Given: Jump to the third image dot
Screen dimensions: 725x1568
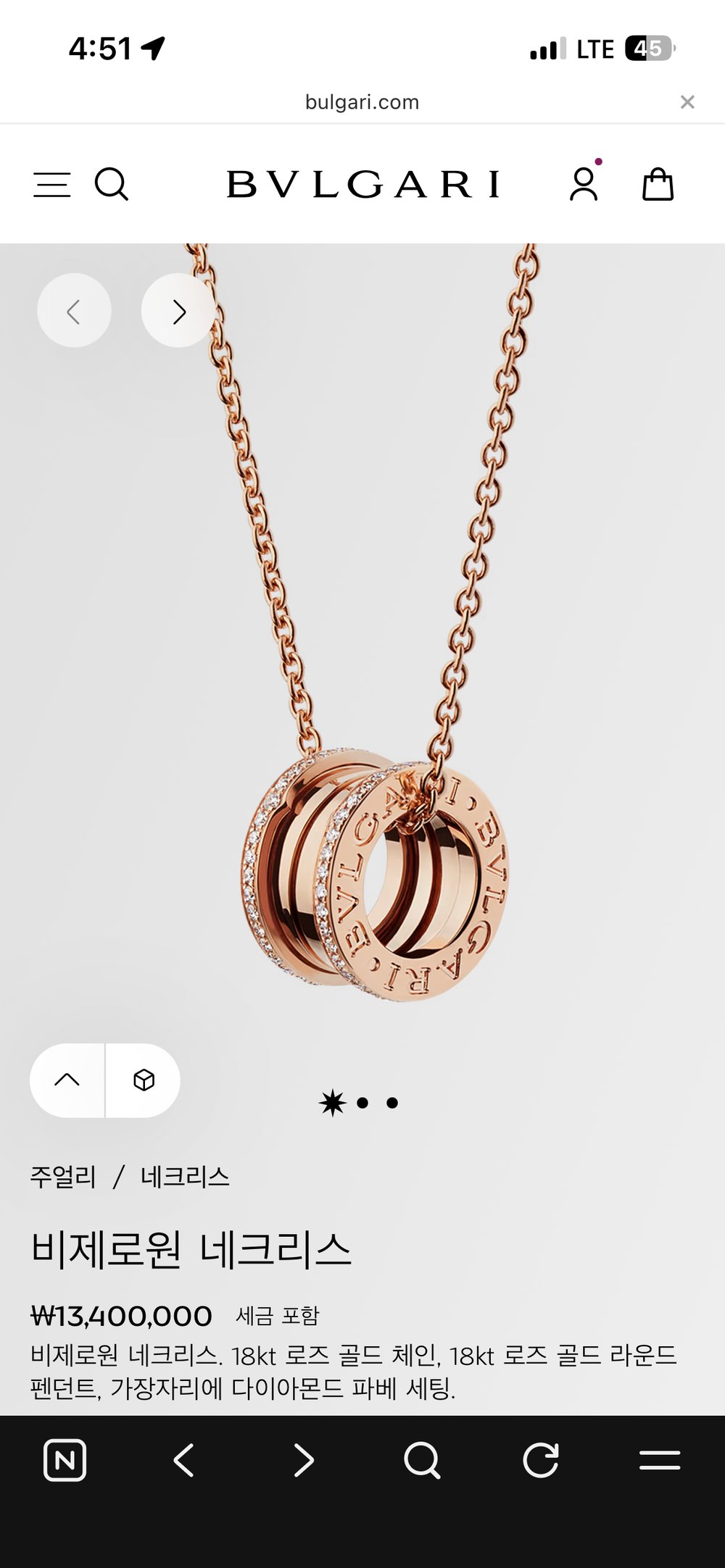Looking at the screenshot, I should click(x=392, y=1103).
